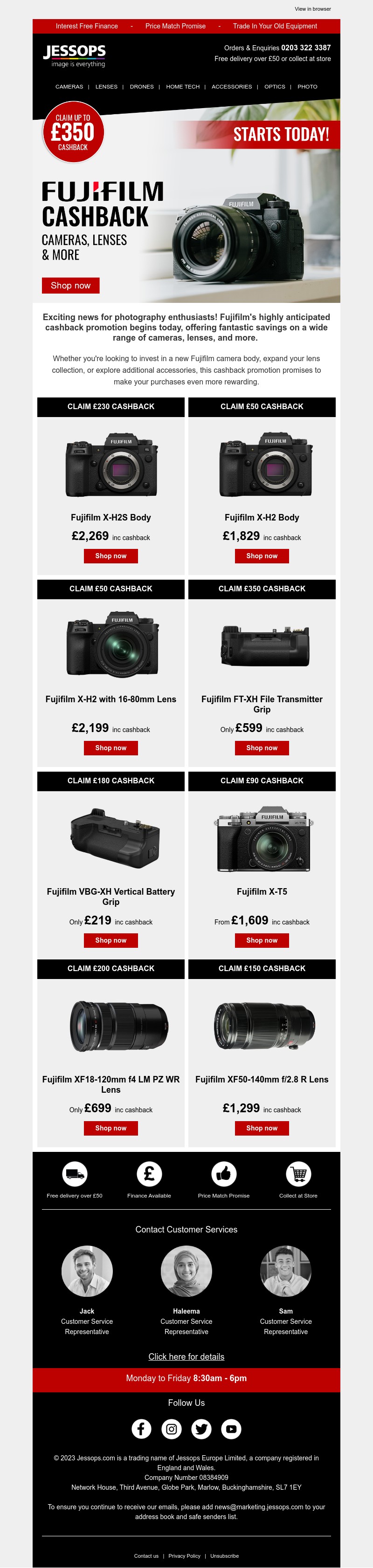Go to the DRONES section
The width and height of the screenshot is (373, 1568).
point(141,86)
